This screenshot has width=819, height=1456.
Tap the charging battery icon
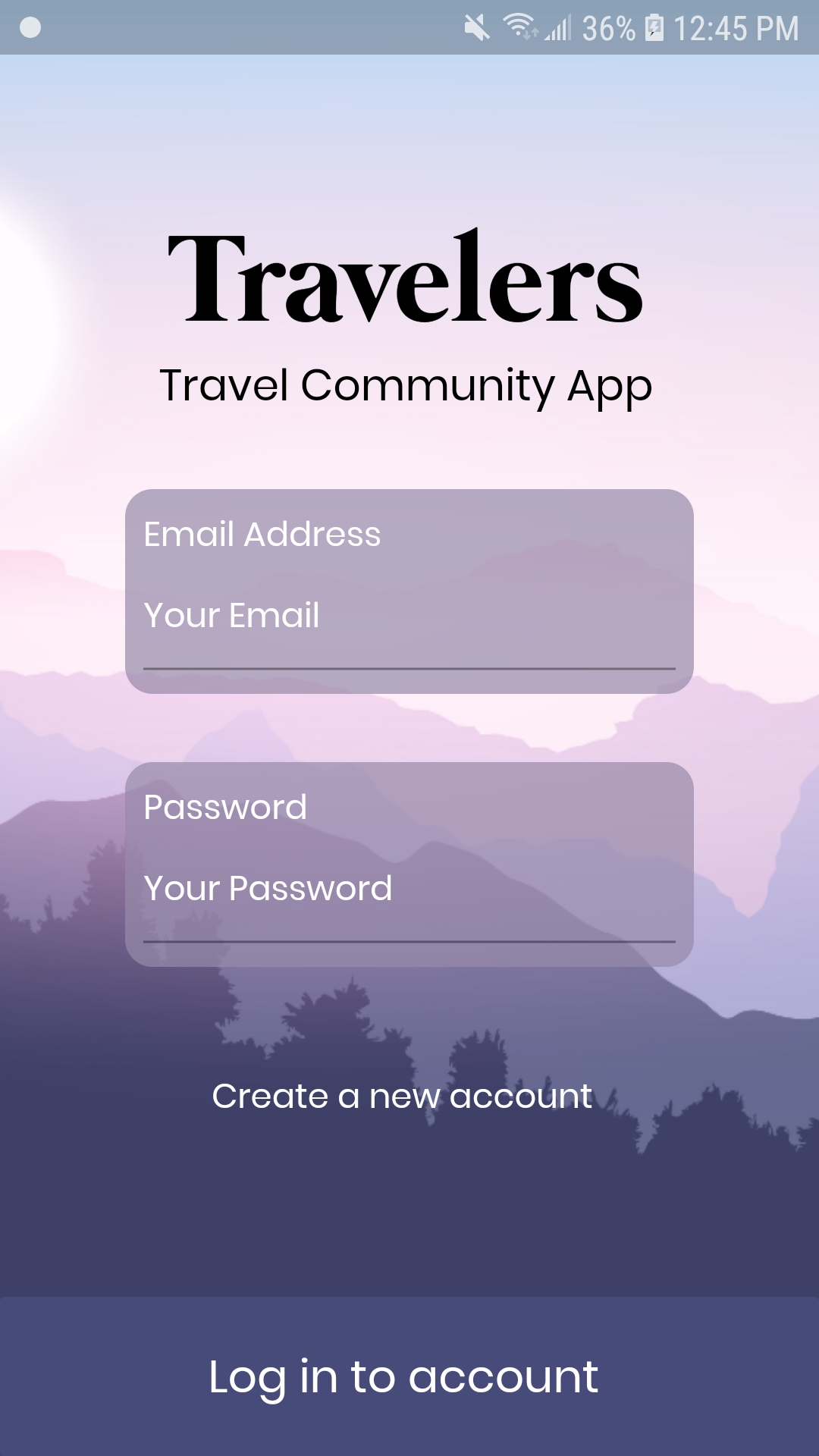pos(653,27)
